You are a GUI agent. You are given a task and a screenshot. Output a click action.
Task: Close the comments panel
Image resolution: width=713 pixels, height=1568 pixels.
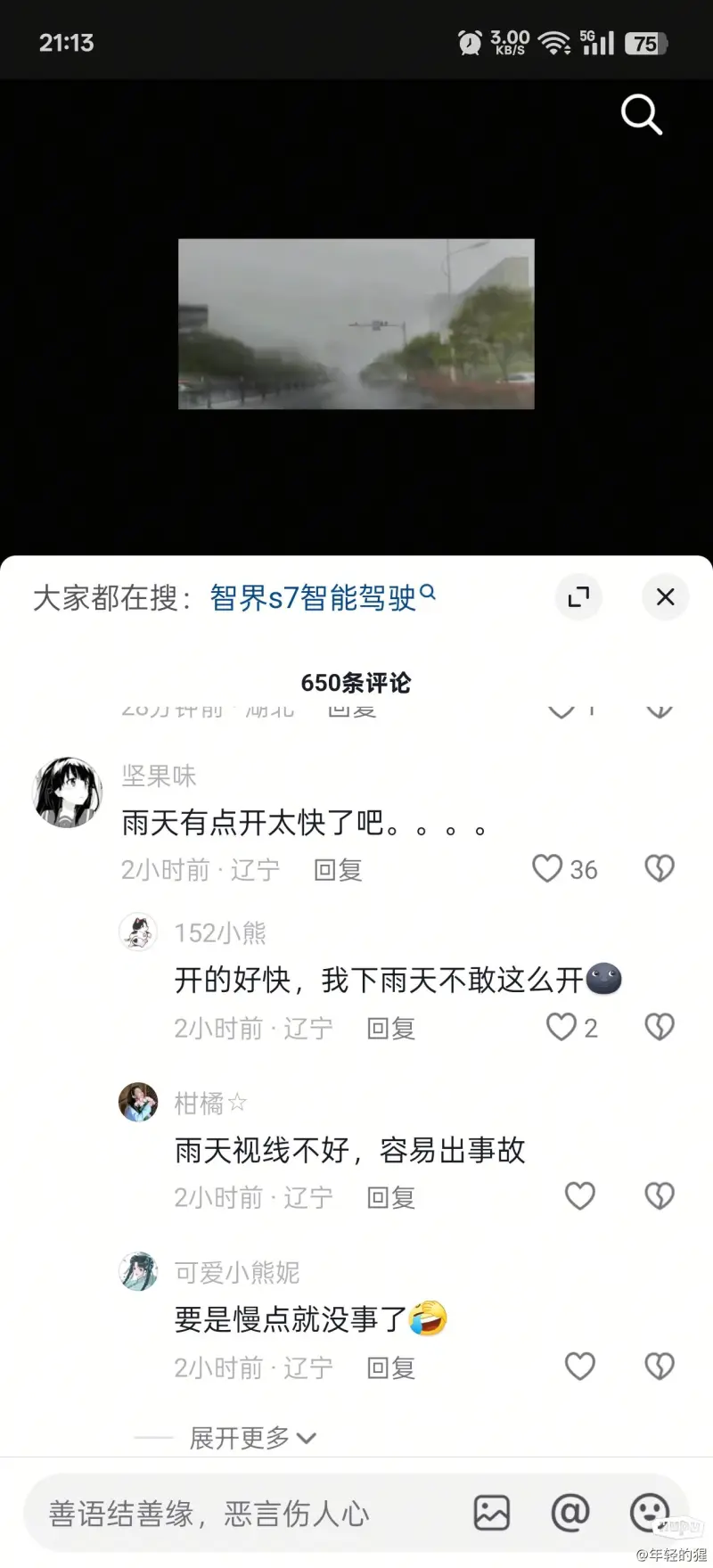click(x=665, y=597)
